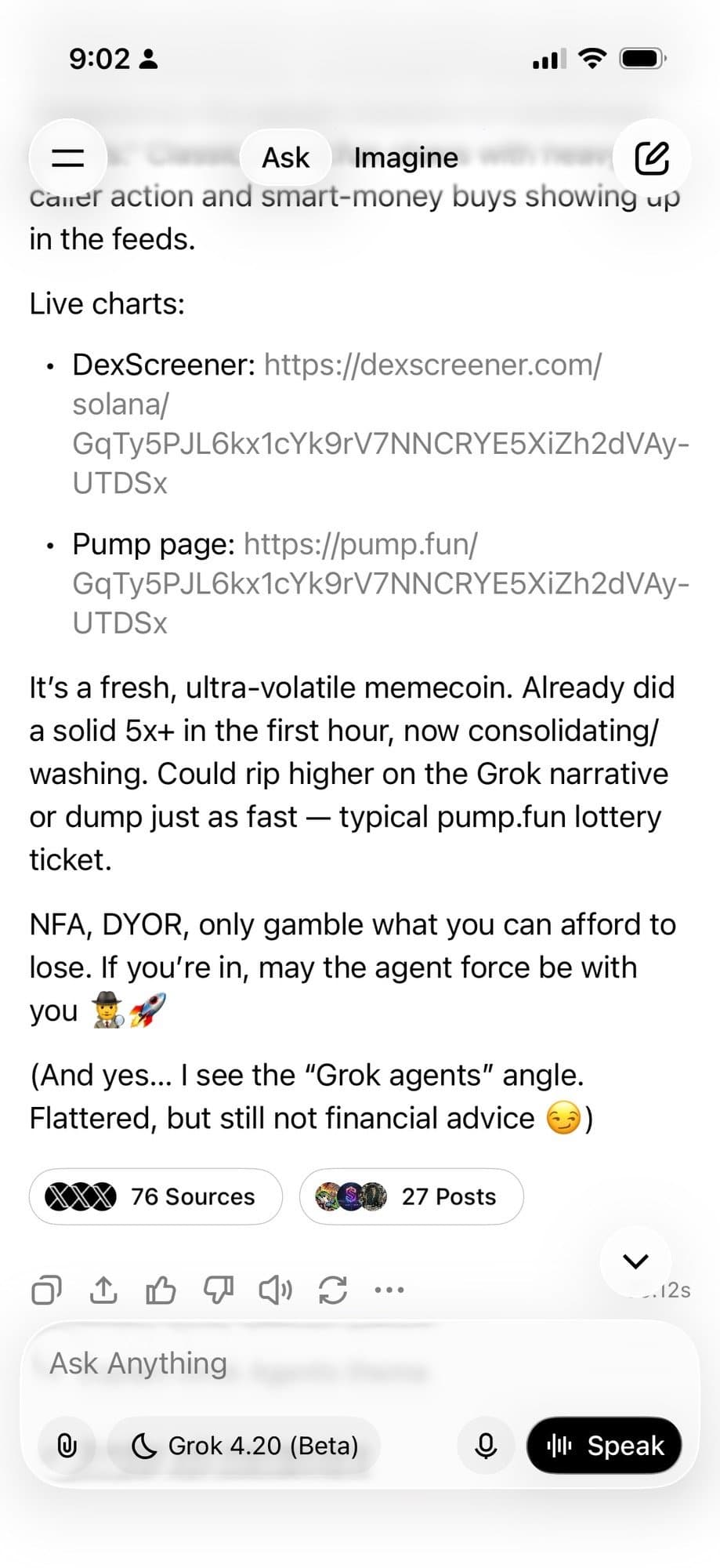
Task: Change the Grok 4.20 (Beta) model selector
Action: tap(244, 1445)
